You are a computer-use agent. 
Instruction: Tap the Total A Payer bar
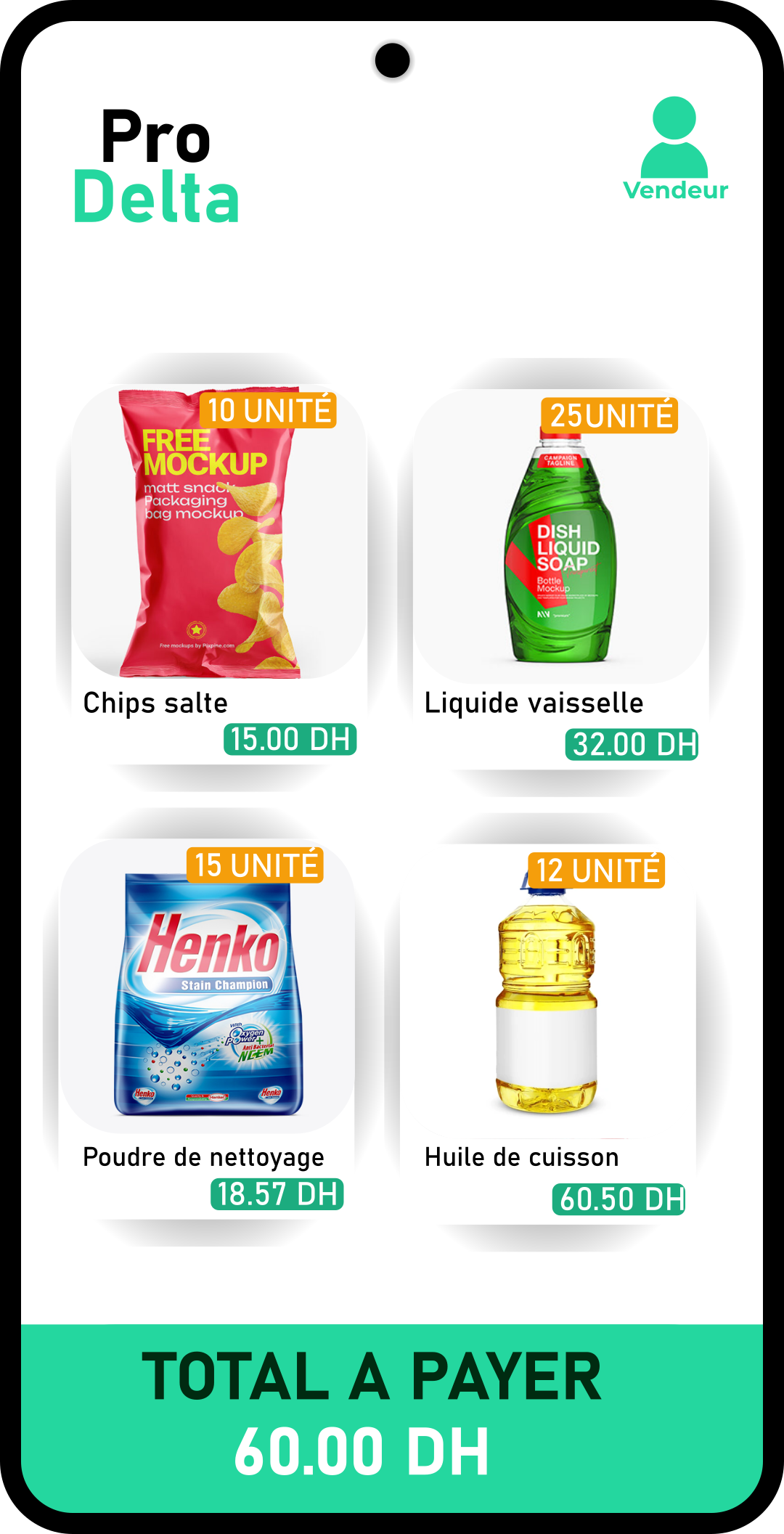[x=392, y=1416]
